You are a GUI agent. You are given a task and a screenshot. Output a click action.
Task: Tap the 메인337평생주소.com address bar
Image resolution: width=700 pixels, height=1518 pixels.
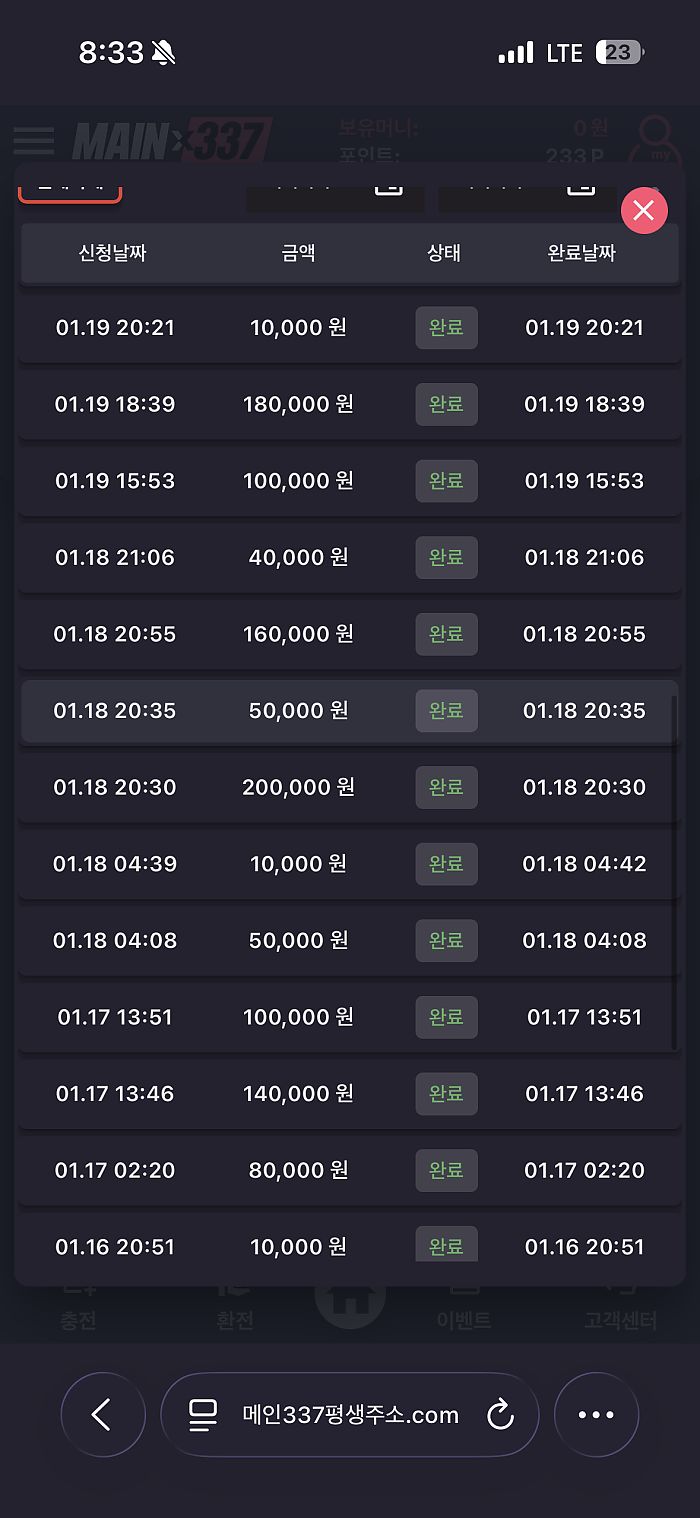click(350, 1414)
